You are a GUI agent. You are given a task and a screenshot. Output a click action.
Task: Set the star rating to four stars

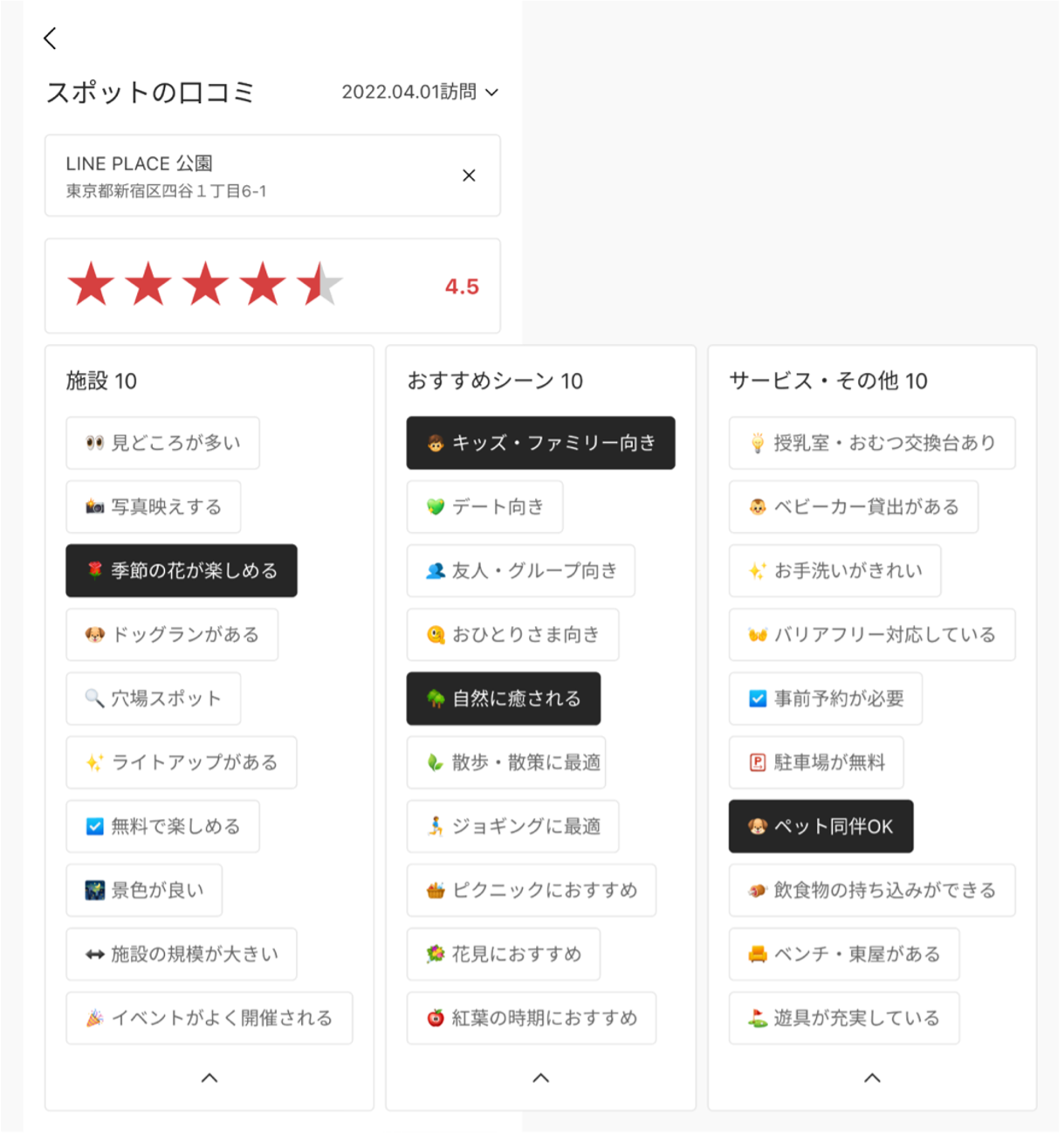click(263, 285)
